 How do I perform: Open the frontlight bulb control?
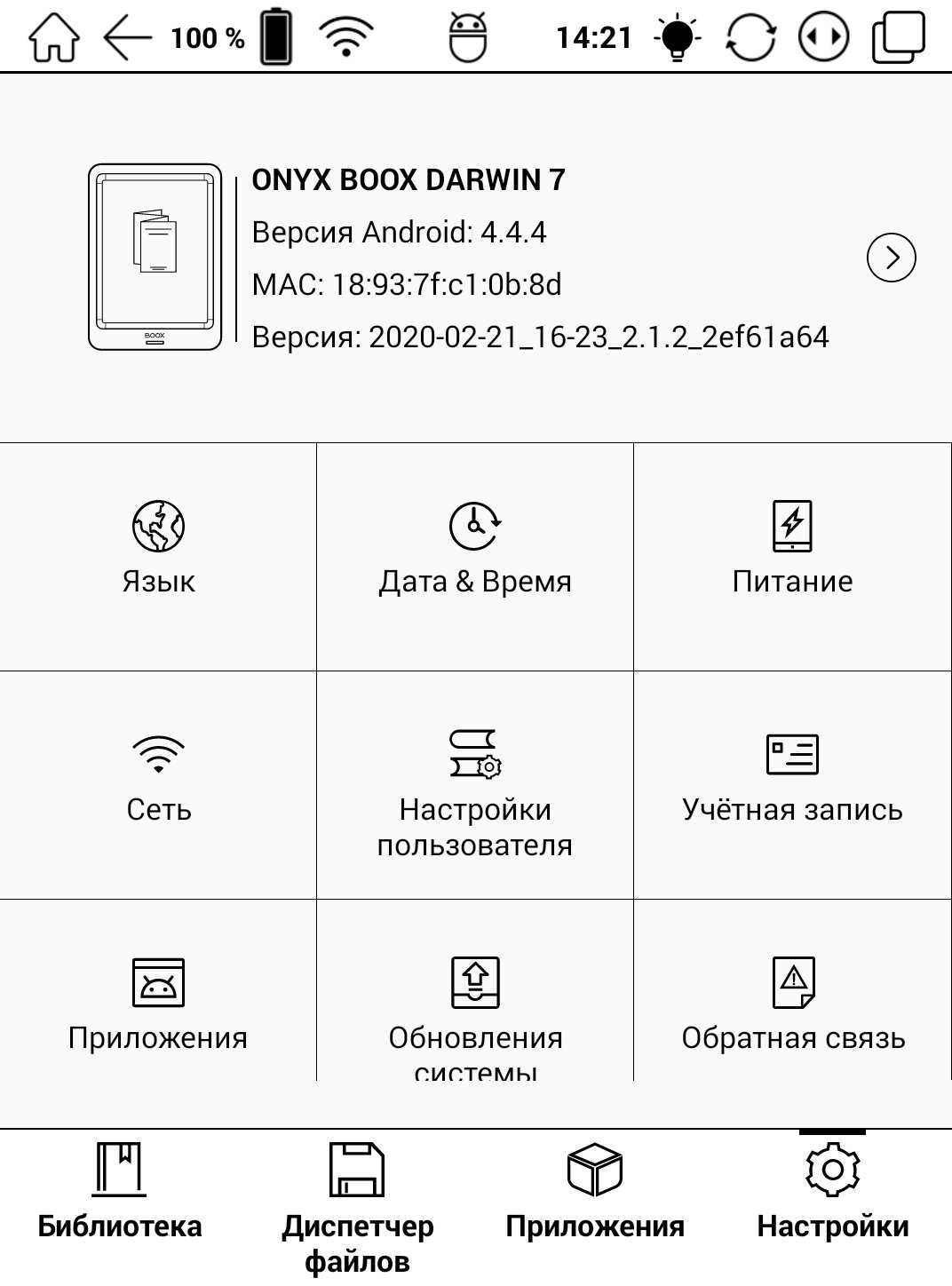click(678, 37)
